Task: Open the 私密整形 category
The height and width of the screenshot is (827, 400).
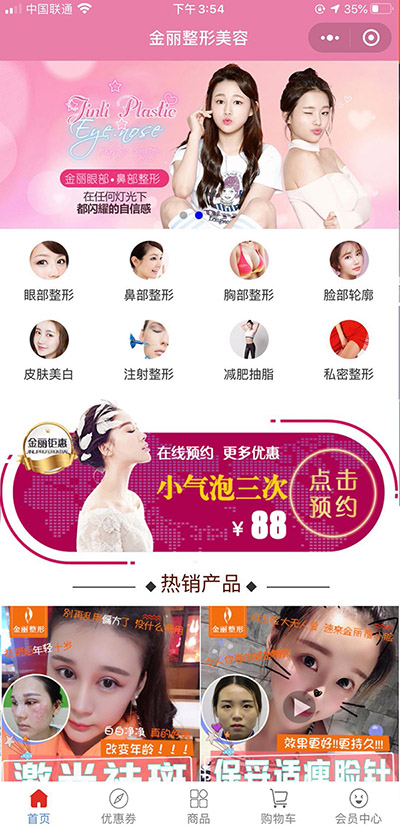Action: pos(349,350)
